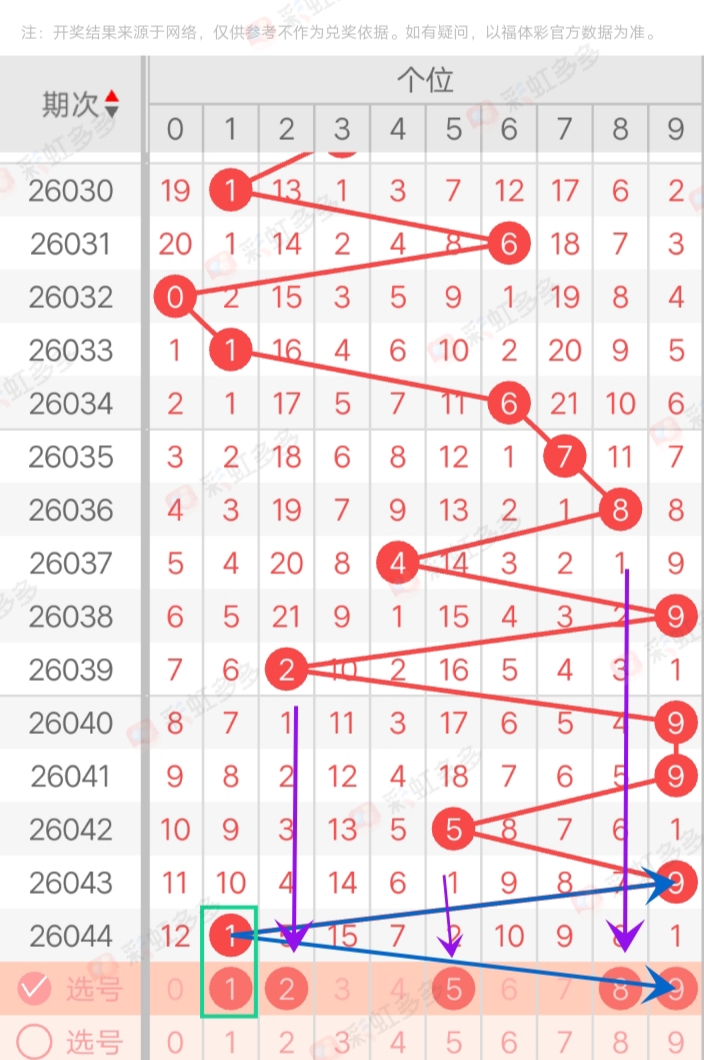
Task: Select number 0 in the checked 选号 row
Action: point(175,989)
